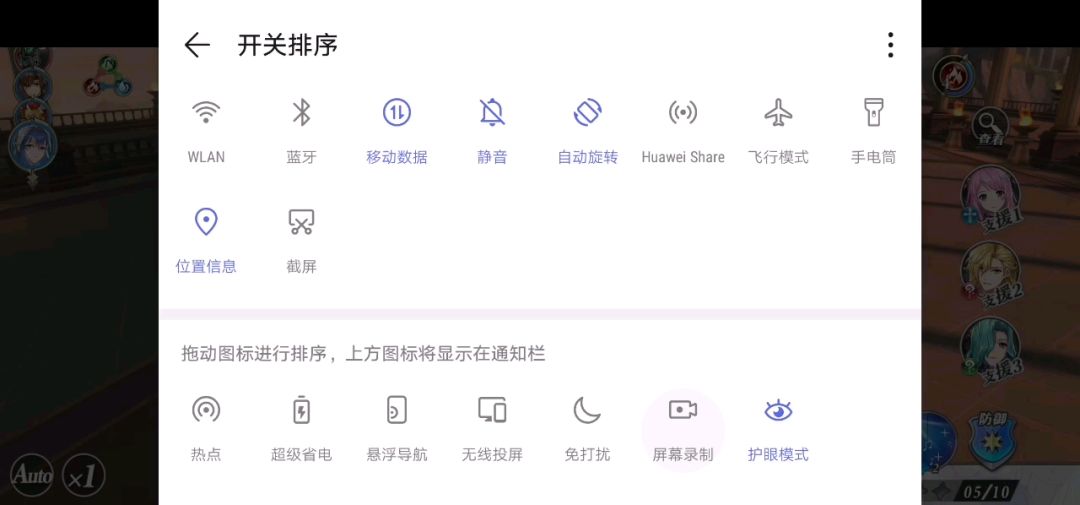This screenshot has height=505, width=1080.
Task: Select the 手电筒 flashlight icon
Action: pyautogui.click(x=873, y=112)
